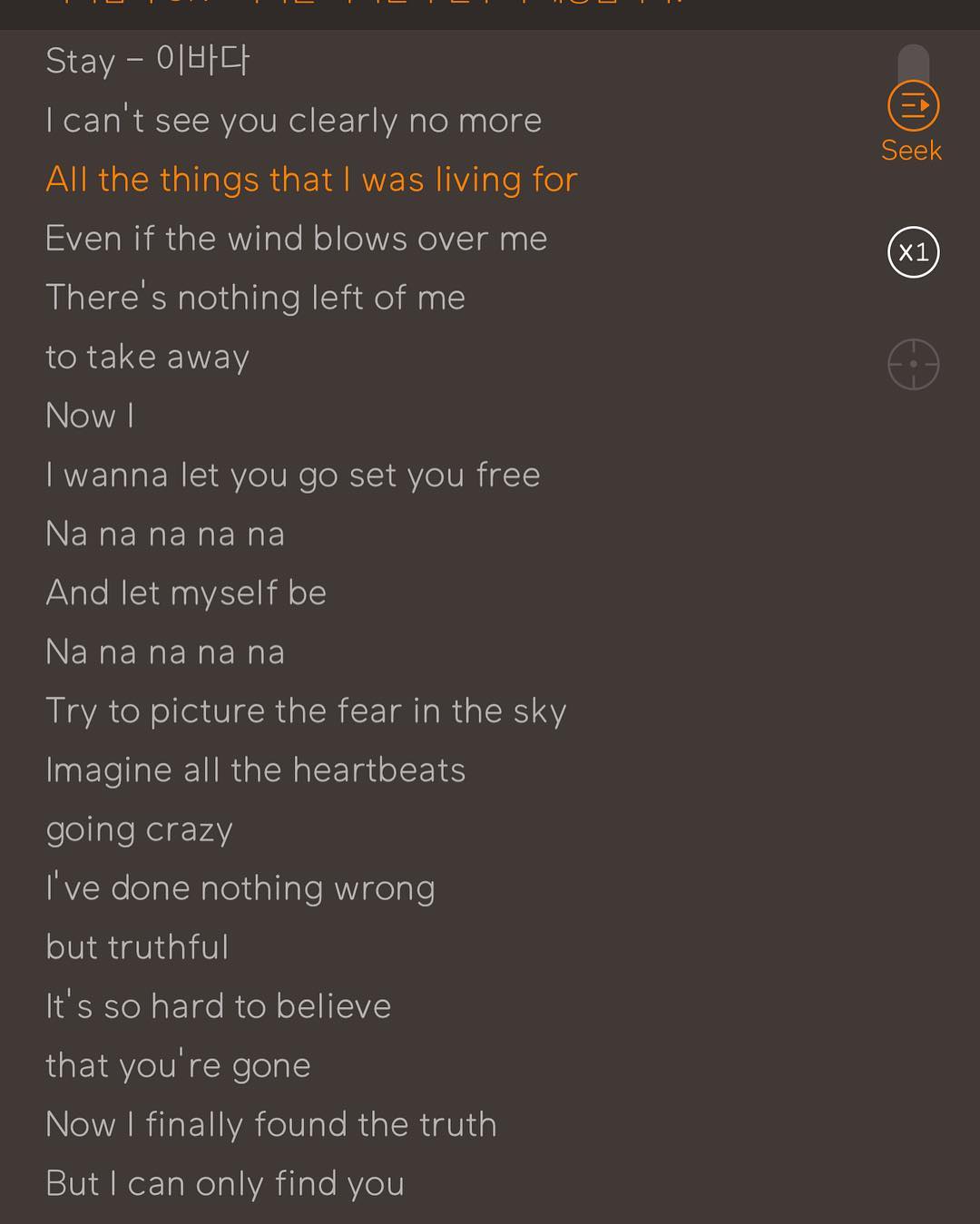The image size is (980, 1224).
Task: Jump to the current lyric line
Action: click(913, 365)
